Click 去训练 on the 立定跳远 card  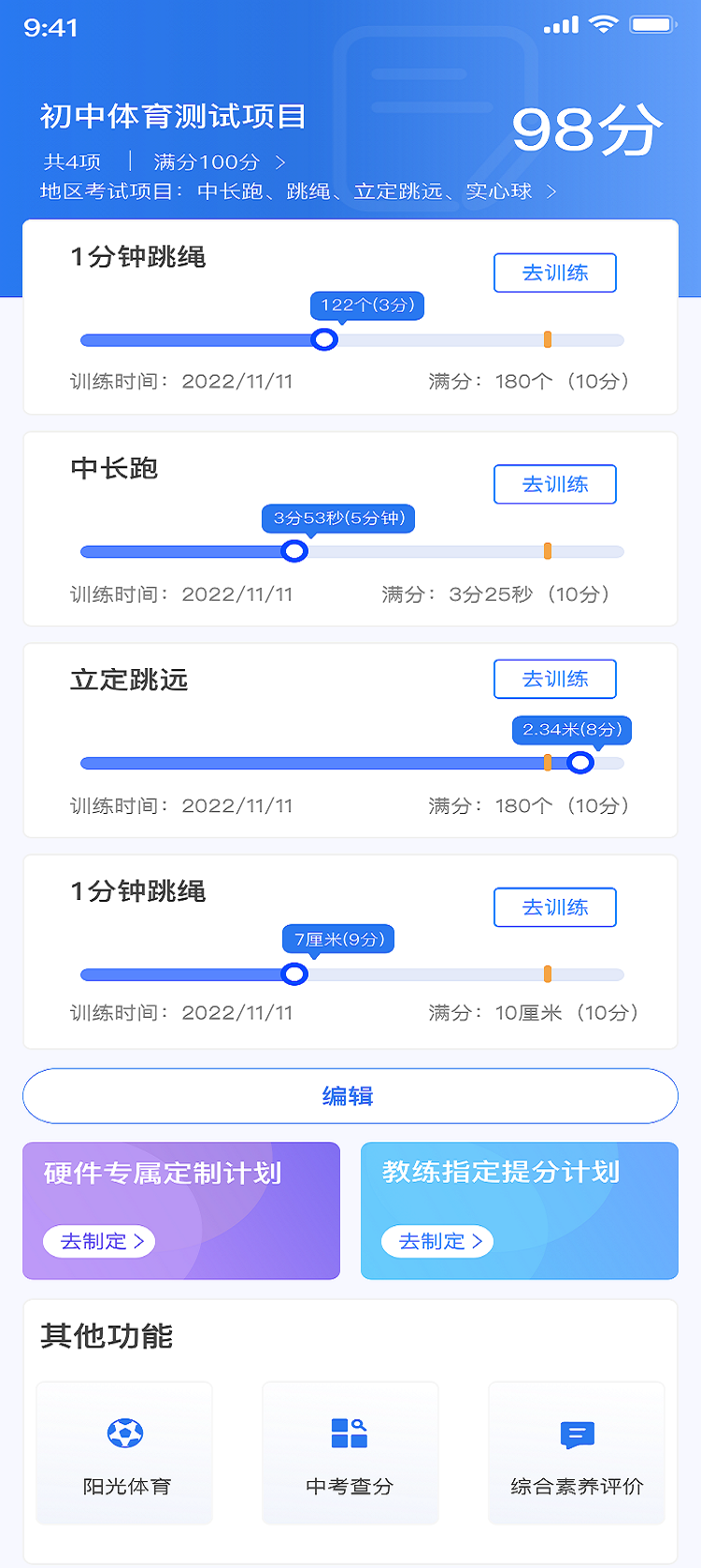(x=554, y=678)
